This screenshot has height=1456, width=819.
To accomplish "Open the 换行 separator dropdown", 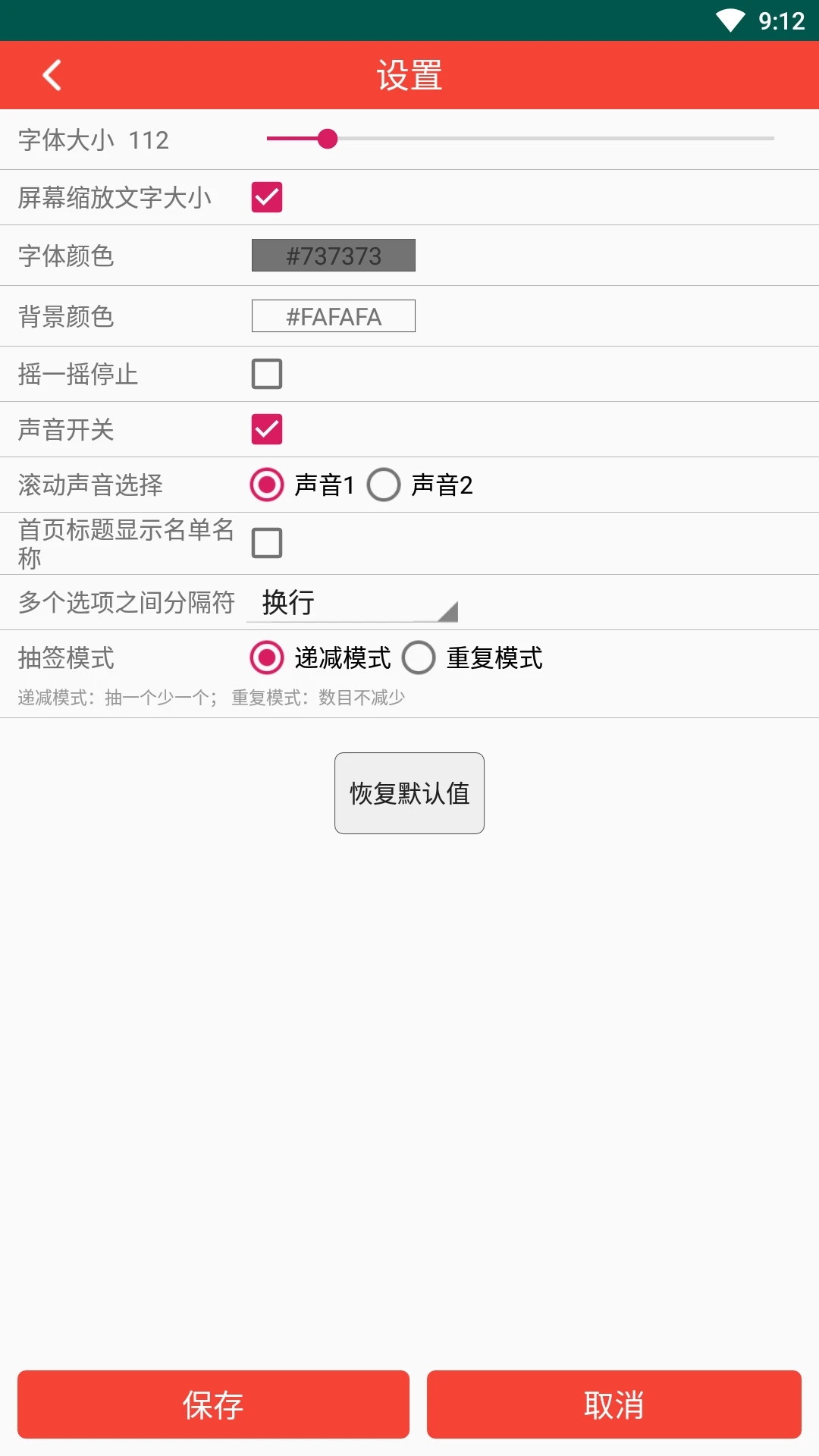I will tap(351, 604).
